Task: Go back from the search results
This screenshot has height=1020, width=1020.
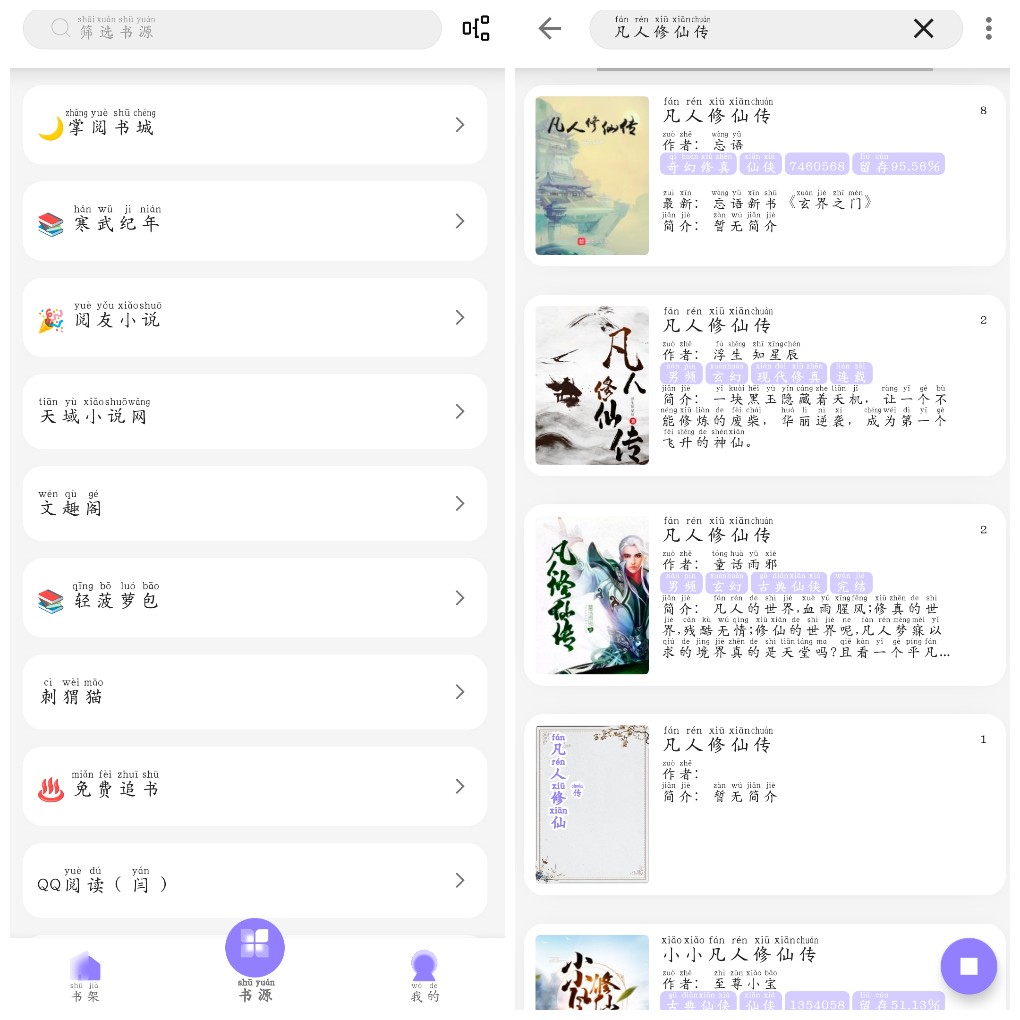Action: coord(549,29)
